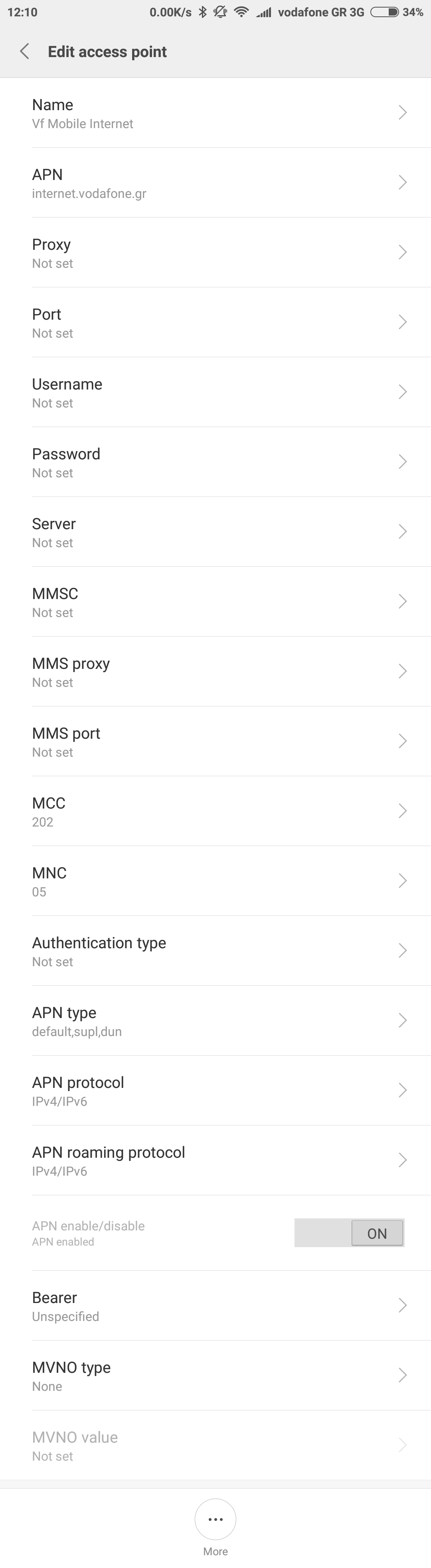Open the Name setting
This screenshot has width=431, height=1568.
pos(215,113)
